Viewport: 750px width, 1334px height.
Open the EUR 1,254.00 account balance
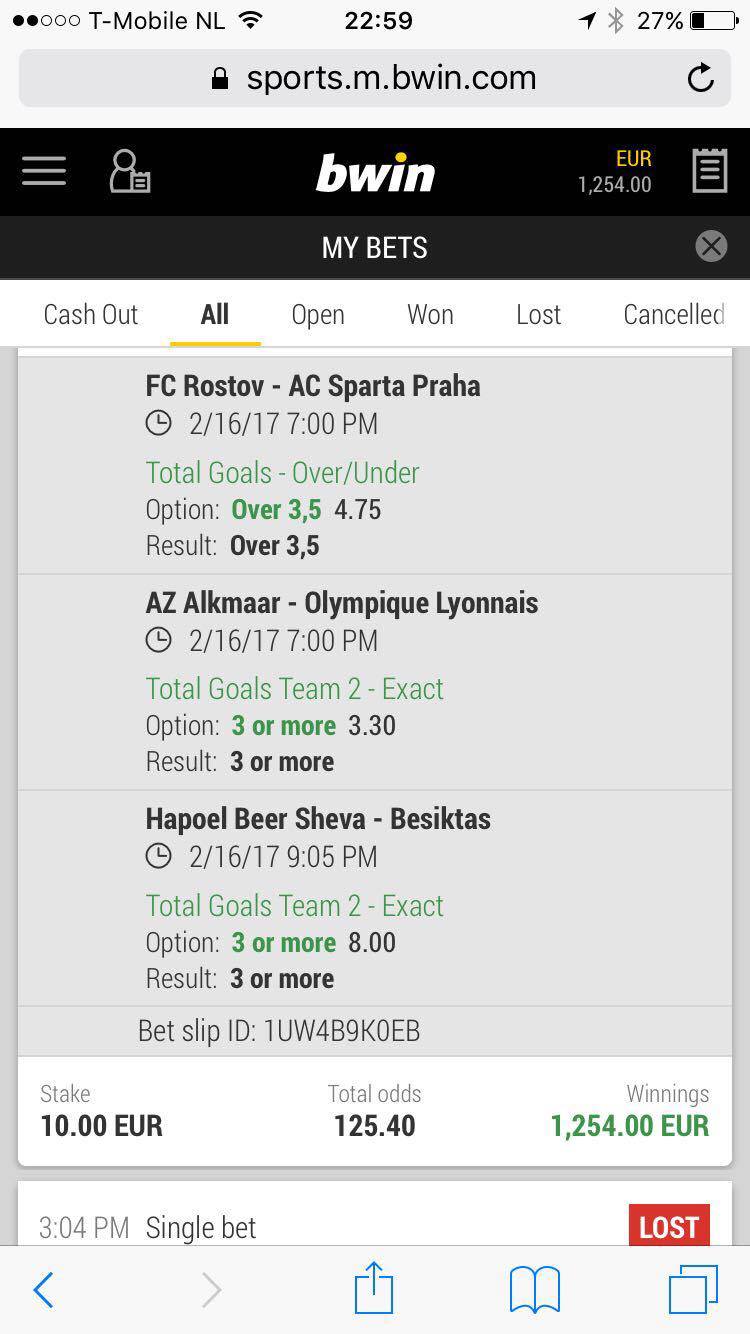615,172
